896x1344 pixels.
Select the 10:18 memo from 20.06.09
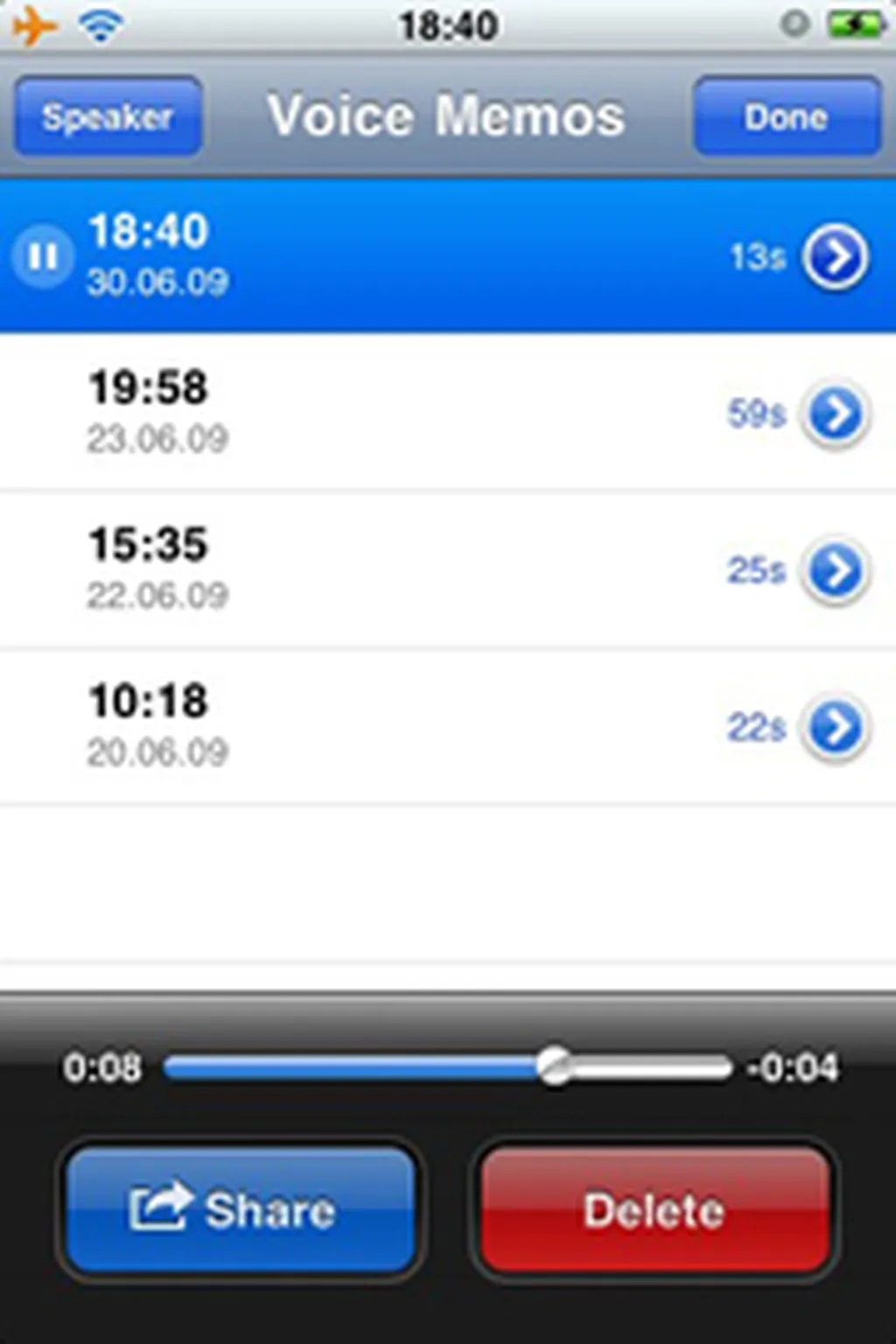pos(350,726)
